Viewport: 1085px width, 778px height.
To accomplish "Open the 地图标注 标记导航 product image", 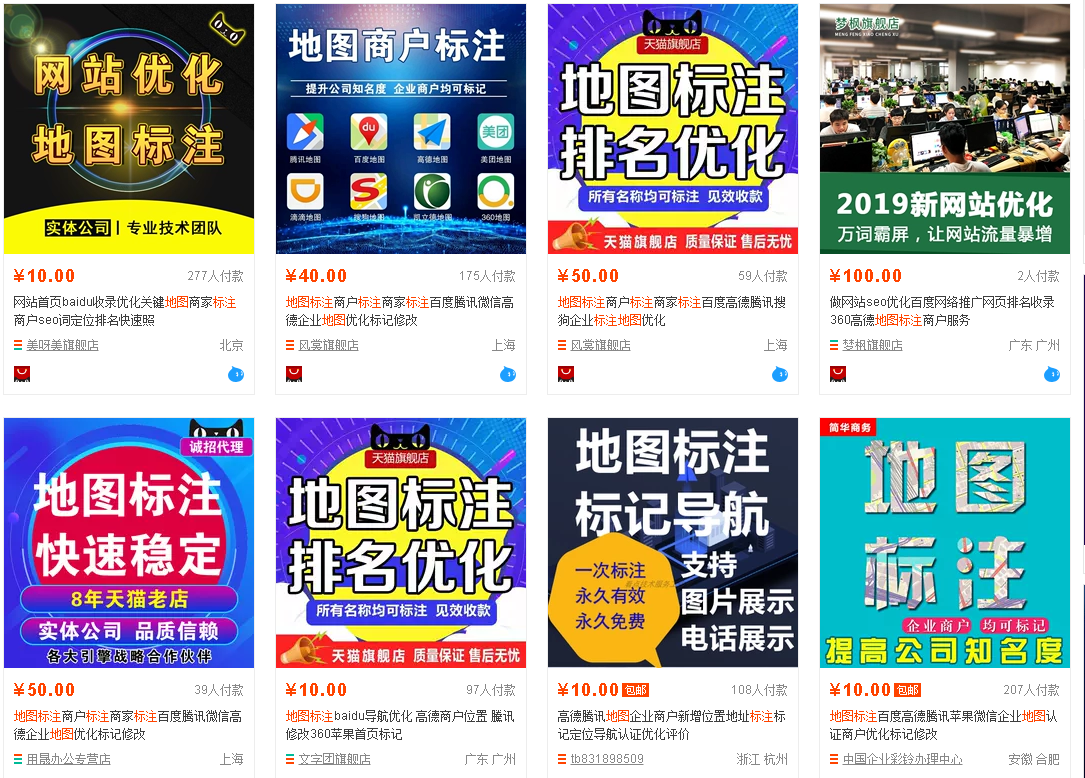I will (673, 543).
